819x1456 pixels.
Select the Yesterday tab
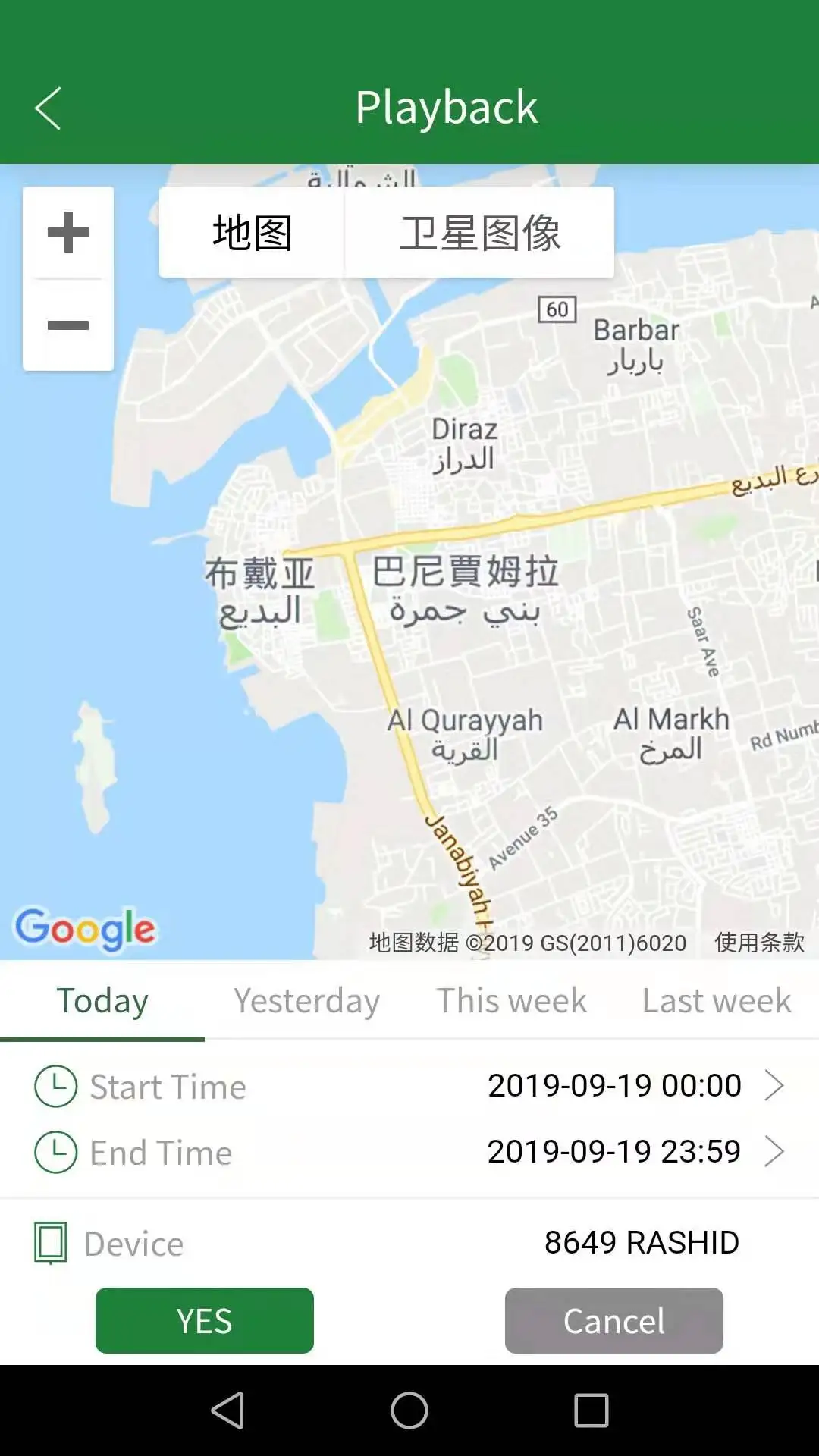(307, 1001)
